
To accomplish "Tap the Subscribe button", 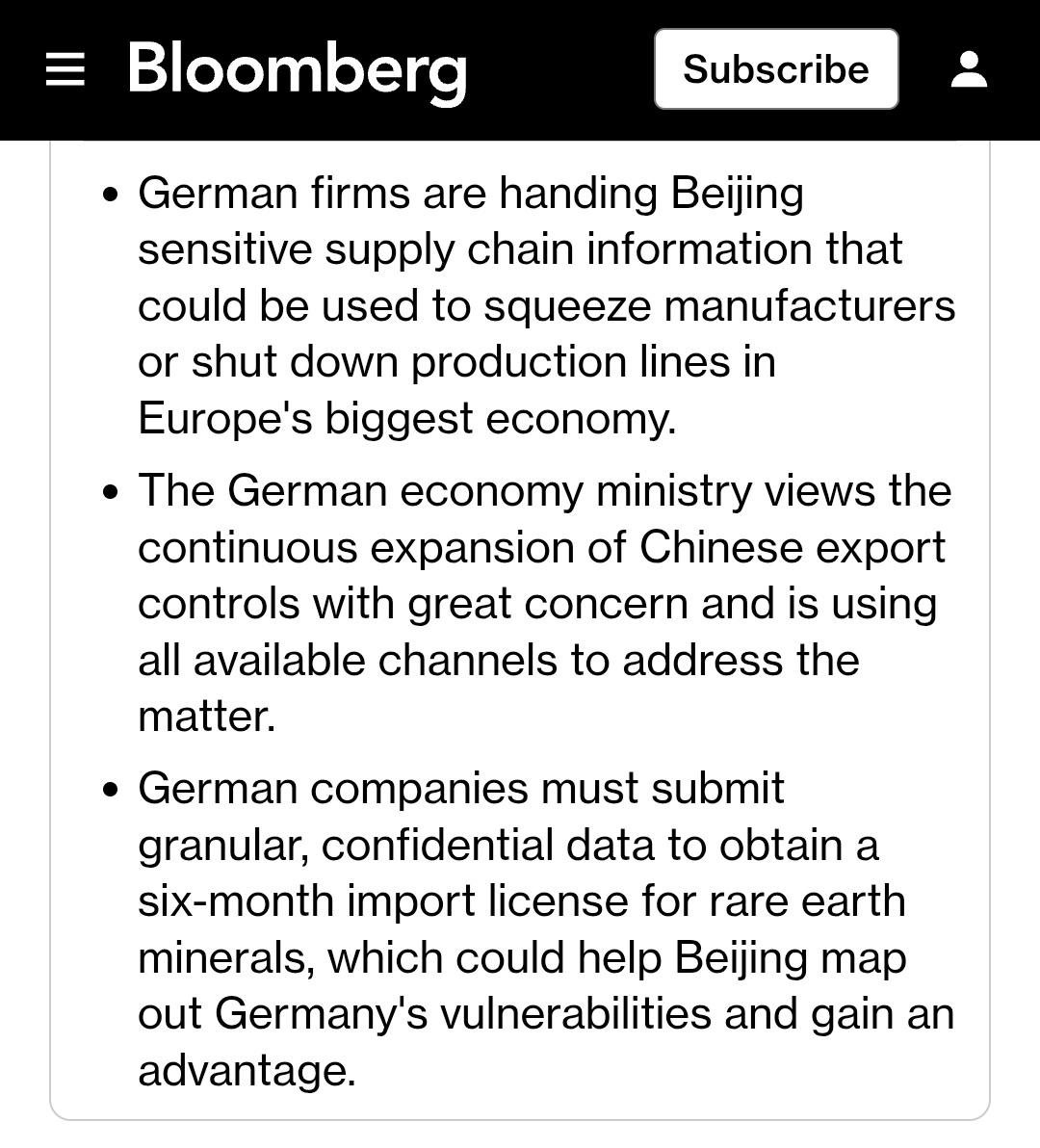I will 776,69.
